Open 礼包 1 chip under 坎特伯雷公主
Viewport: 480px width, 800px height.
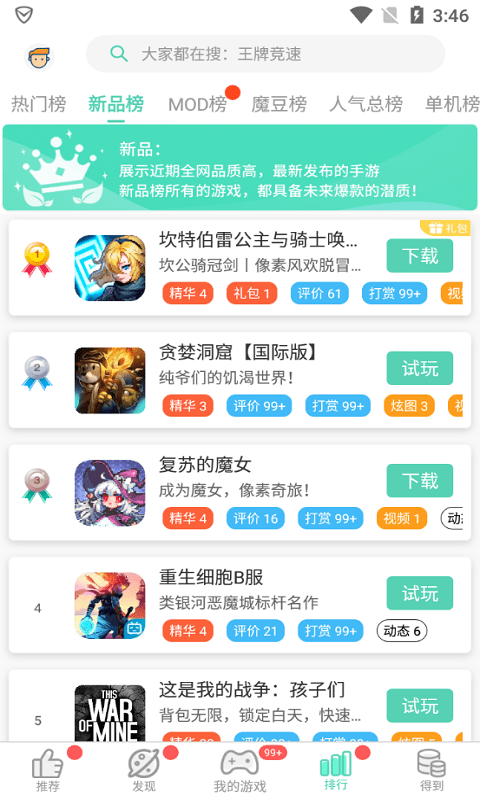(x=251, y=293)
